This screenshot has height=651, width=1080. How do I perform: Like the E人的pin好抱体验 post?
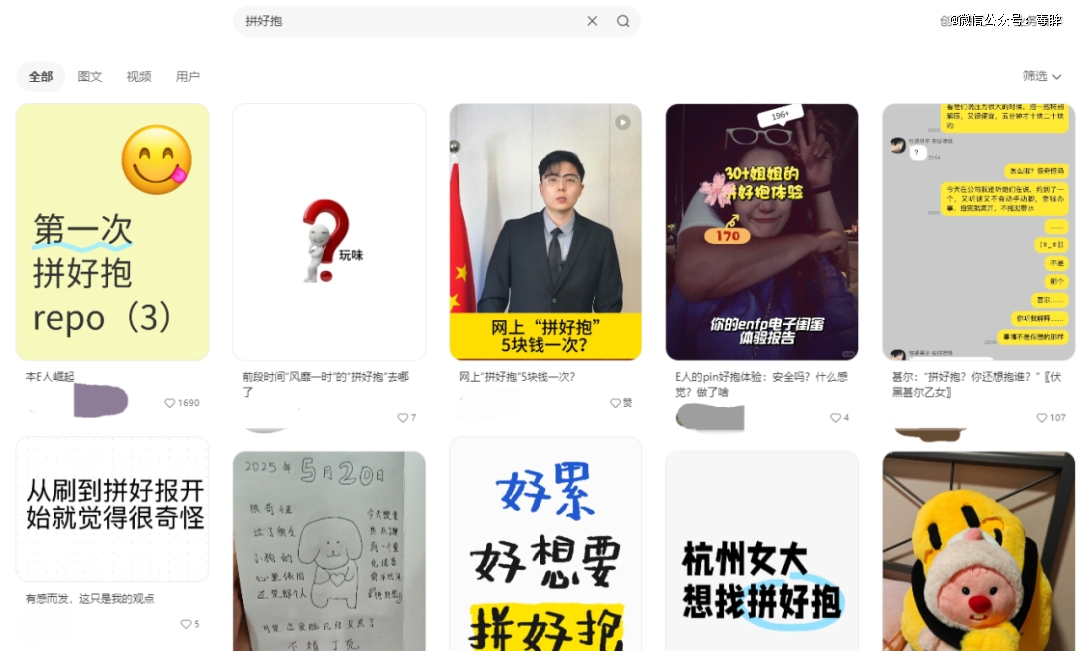point(835,417)
